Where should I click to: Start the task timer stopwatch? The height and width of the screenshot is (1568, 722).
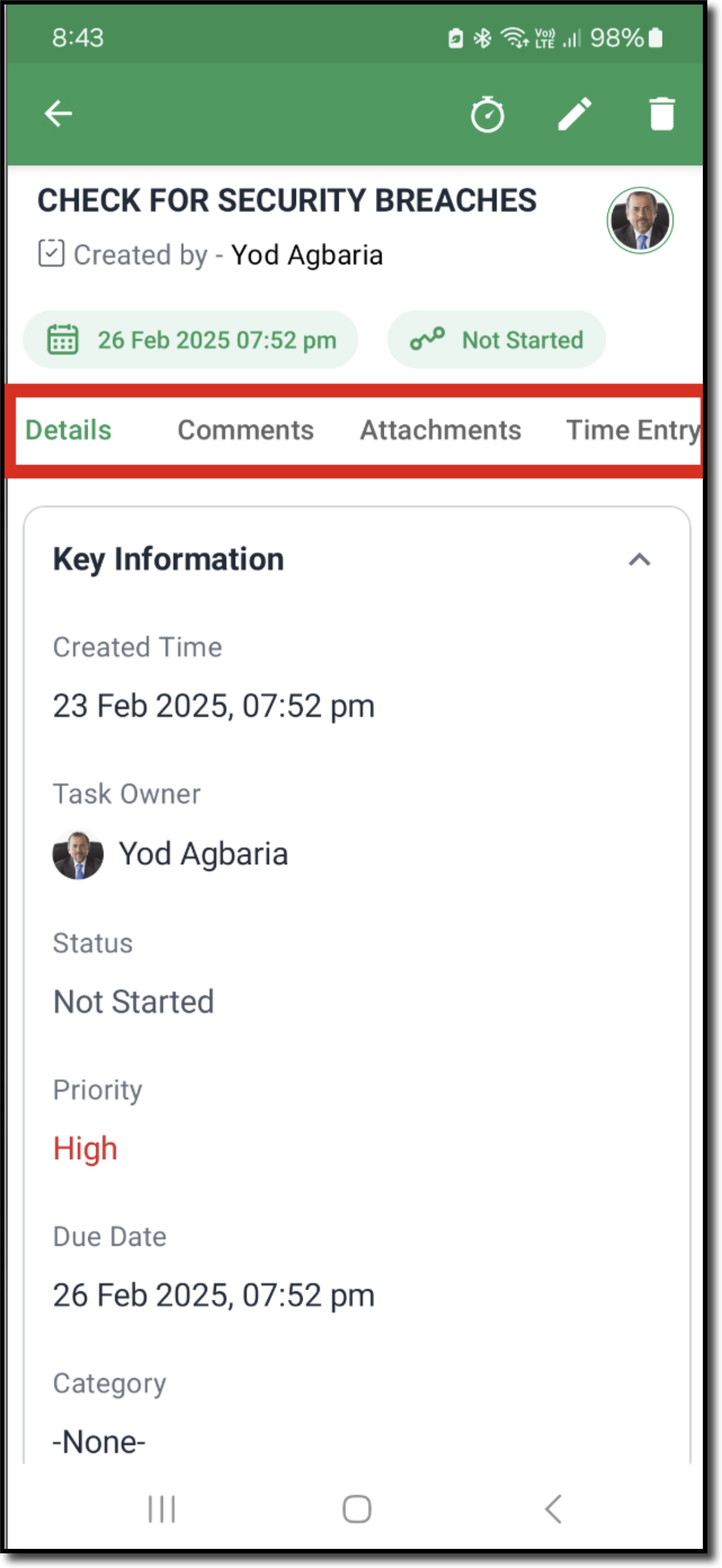coord(487,114)
